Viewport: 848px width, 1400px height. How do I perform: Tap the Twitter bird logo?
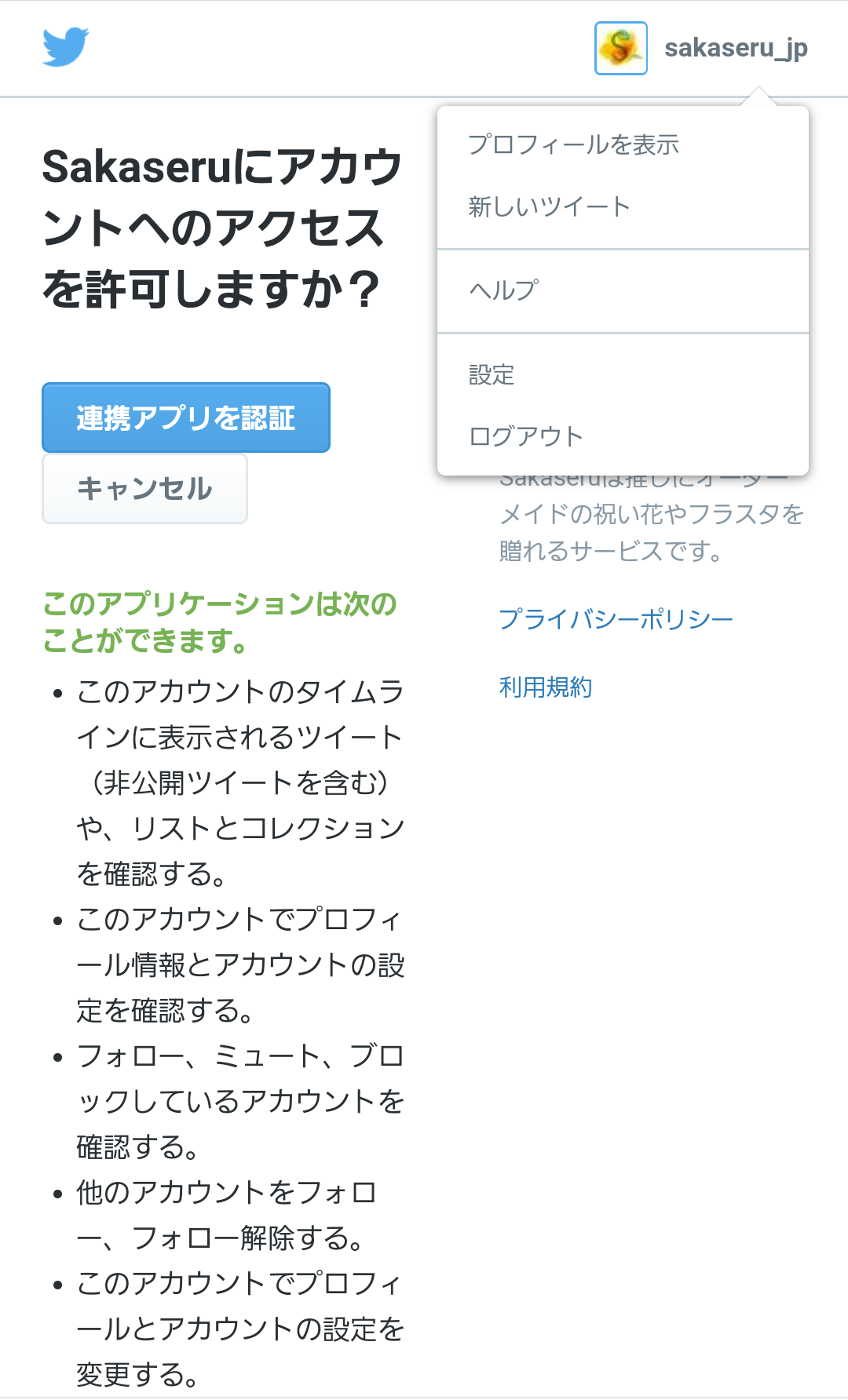click(66, 47)
